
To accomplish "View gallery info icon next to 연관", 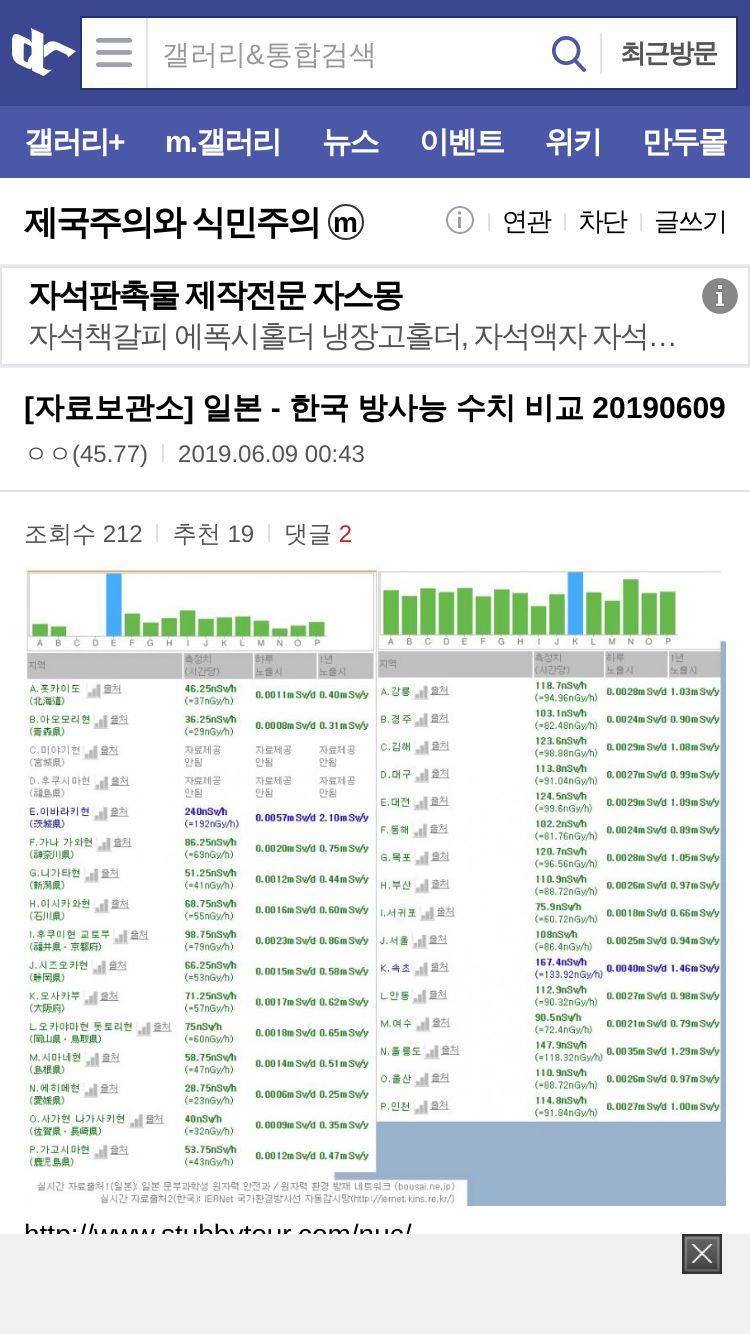I will tap(459, 220).
